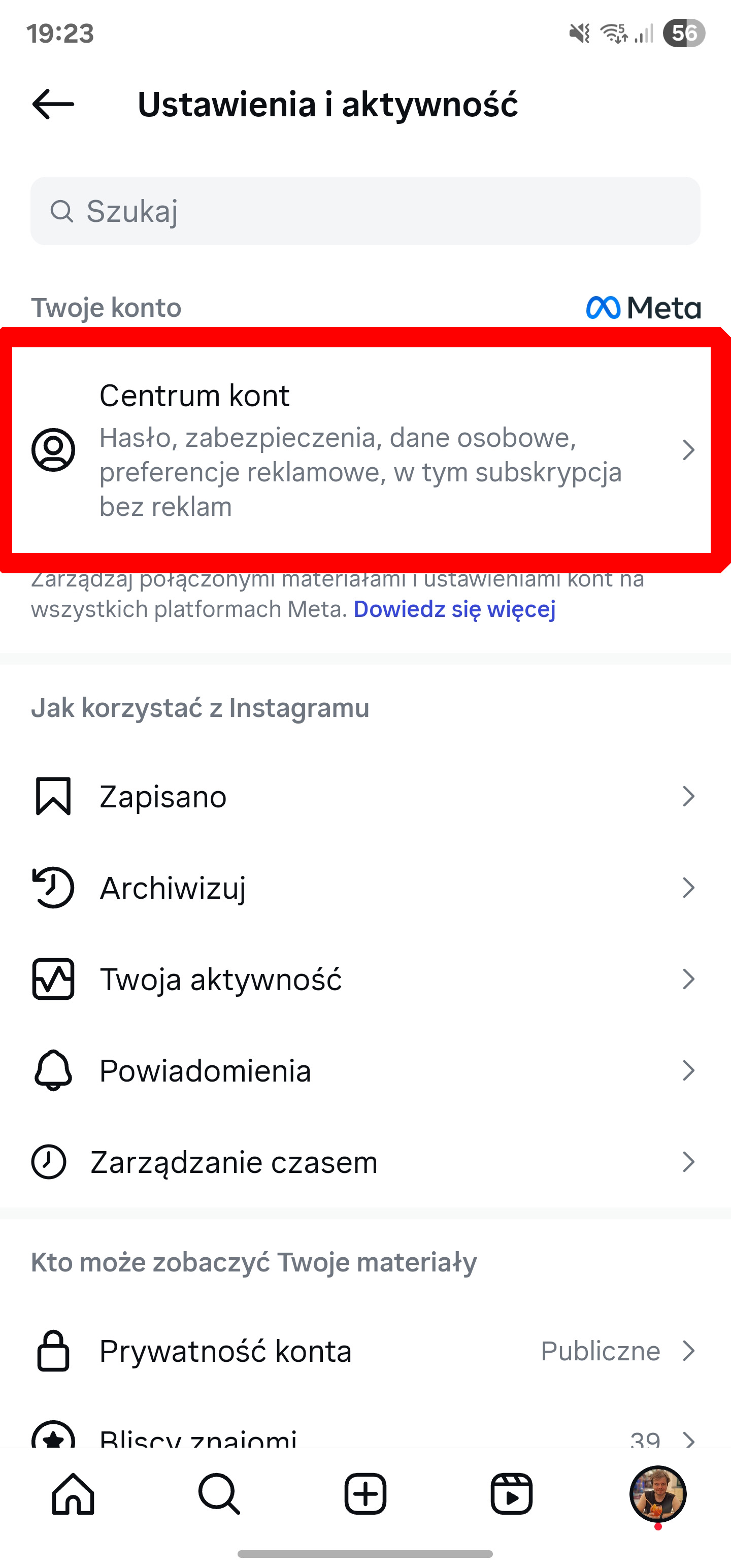Screen dimensions: 731x1568
Task: Go back using the top arrow
Action: point(53,104)
